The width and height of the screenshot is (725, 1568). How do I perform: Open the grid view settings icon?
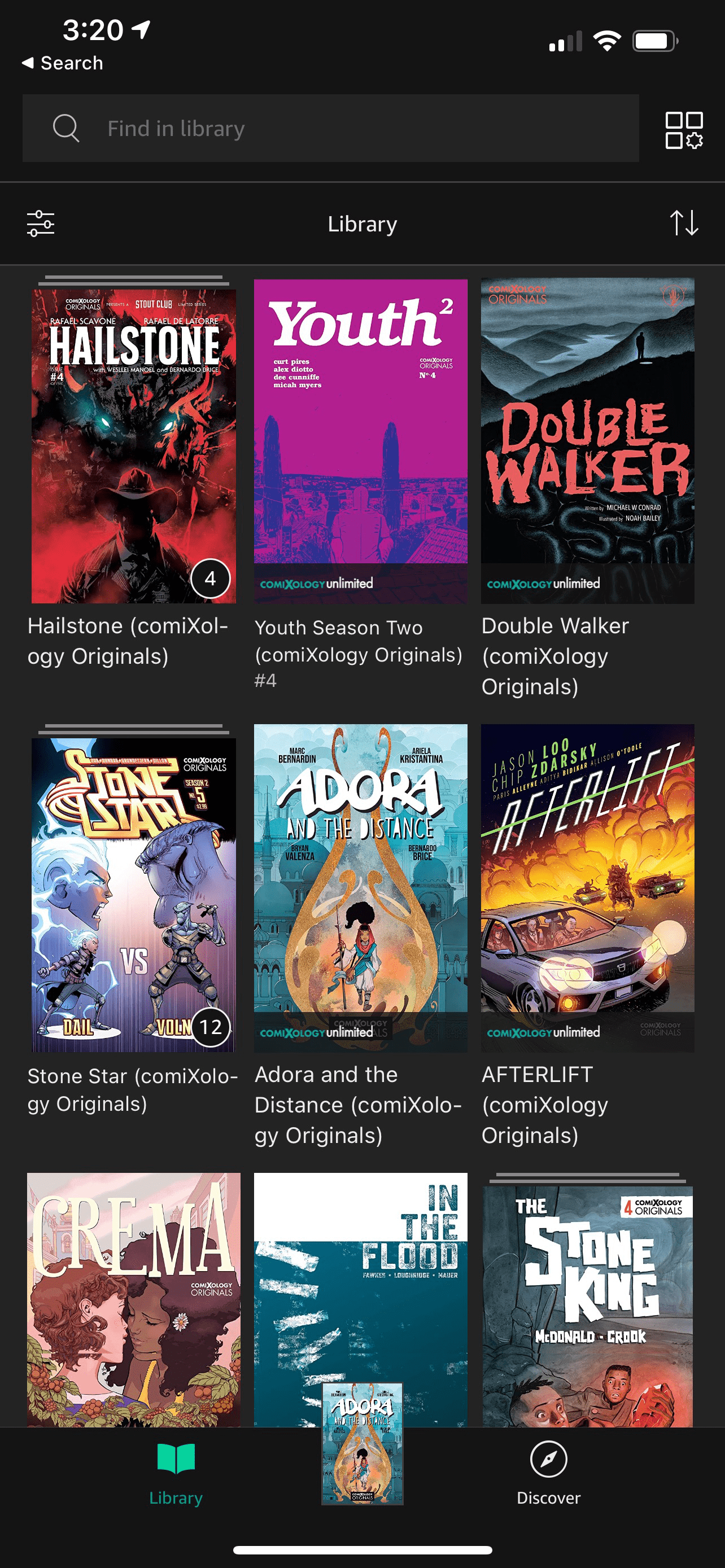(684, 130)
